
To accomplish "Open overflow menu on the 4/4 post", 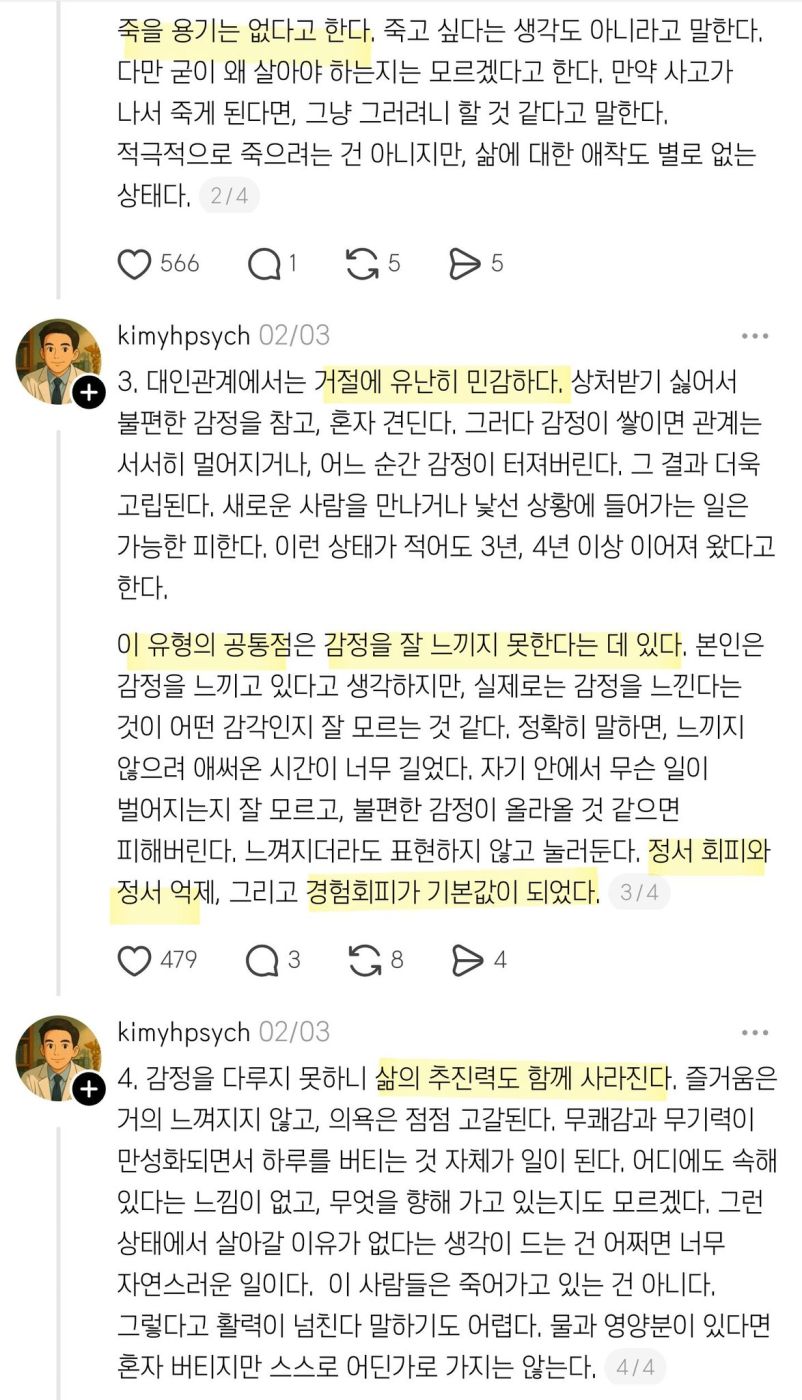I will [x=755, y=1032].
